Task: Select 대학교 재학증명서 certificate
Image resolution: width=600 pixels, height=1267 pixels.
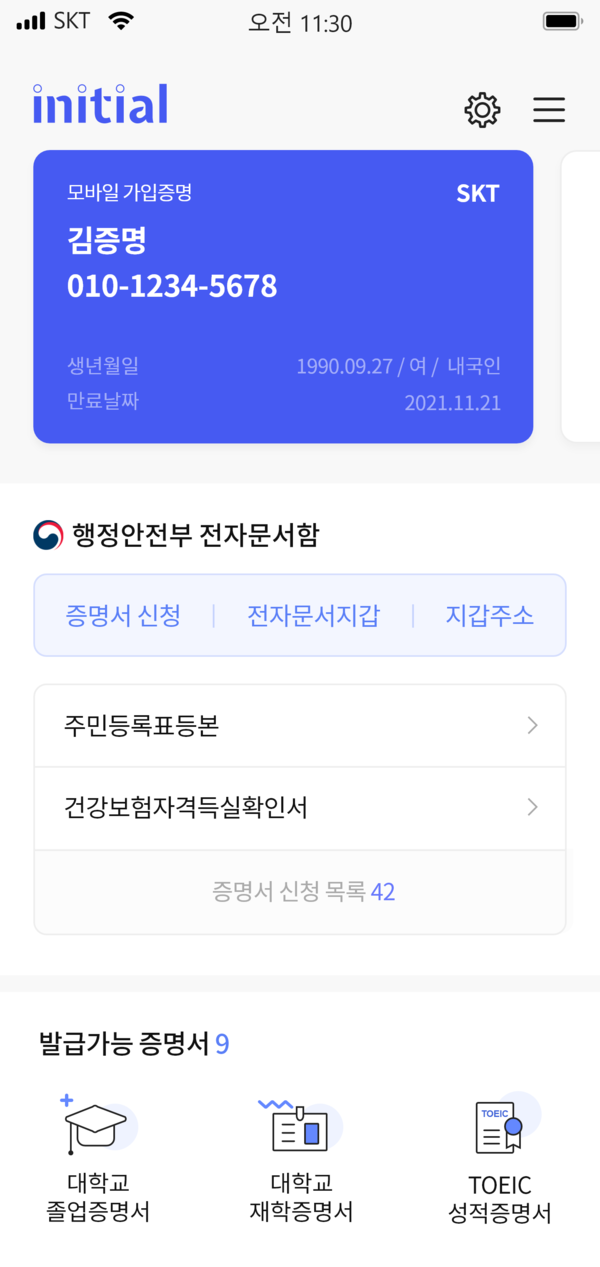Action: (x=300, y=1160)
